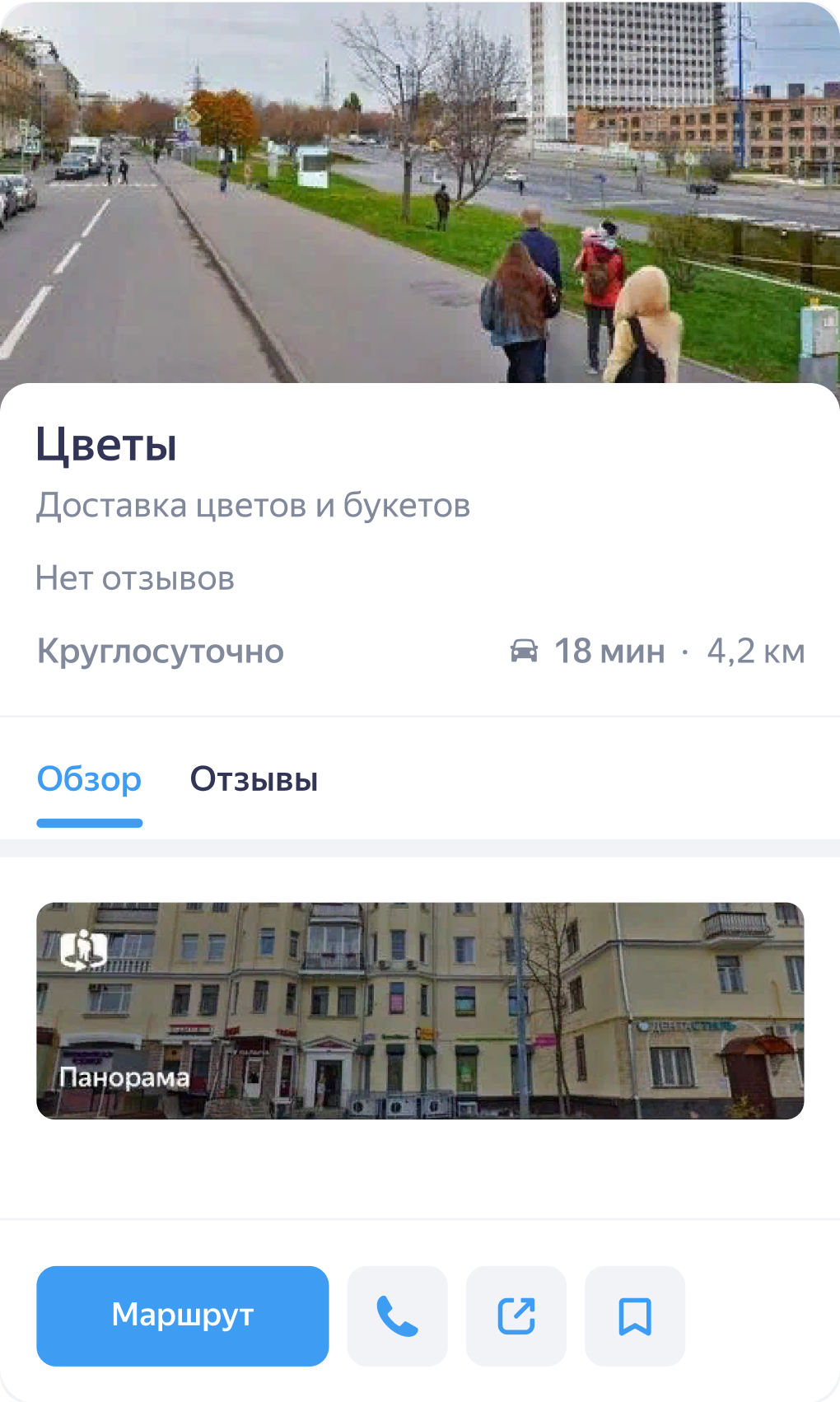This screenshot has height=1402, width=840.
Task: Build a route with the Маршрут button
Action: [x=182, y=1316]
